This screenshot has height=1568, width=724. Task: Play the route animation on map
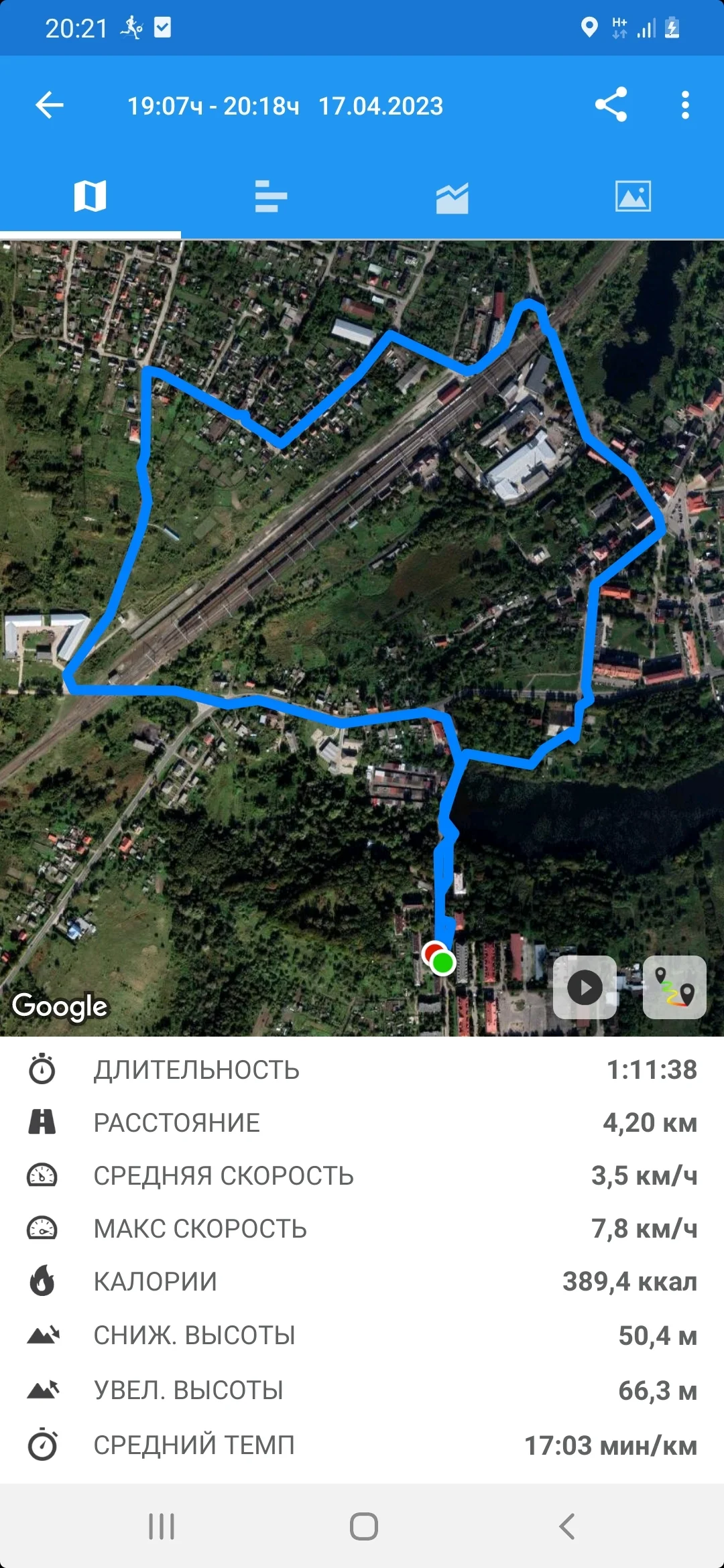585,987
